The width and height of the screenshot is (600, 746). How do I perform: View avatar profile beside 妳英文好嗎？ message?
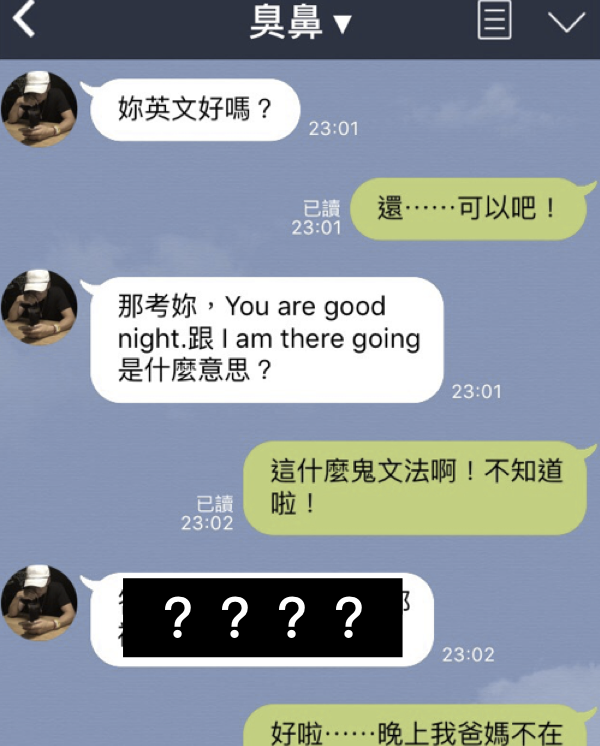(40, 109)
